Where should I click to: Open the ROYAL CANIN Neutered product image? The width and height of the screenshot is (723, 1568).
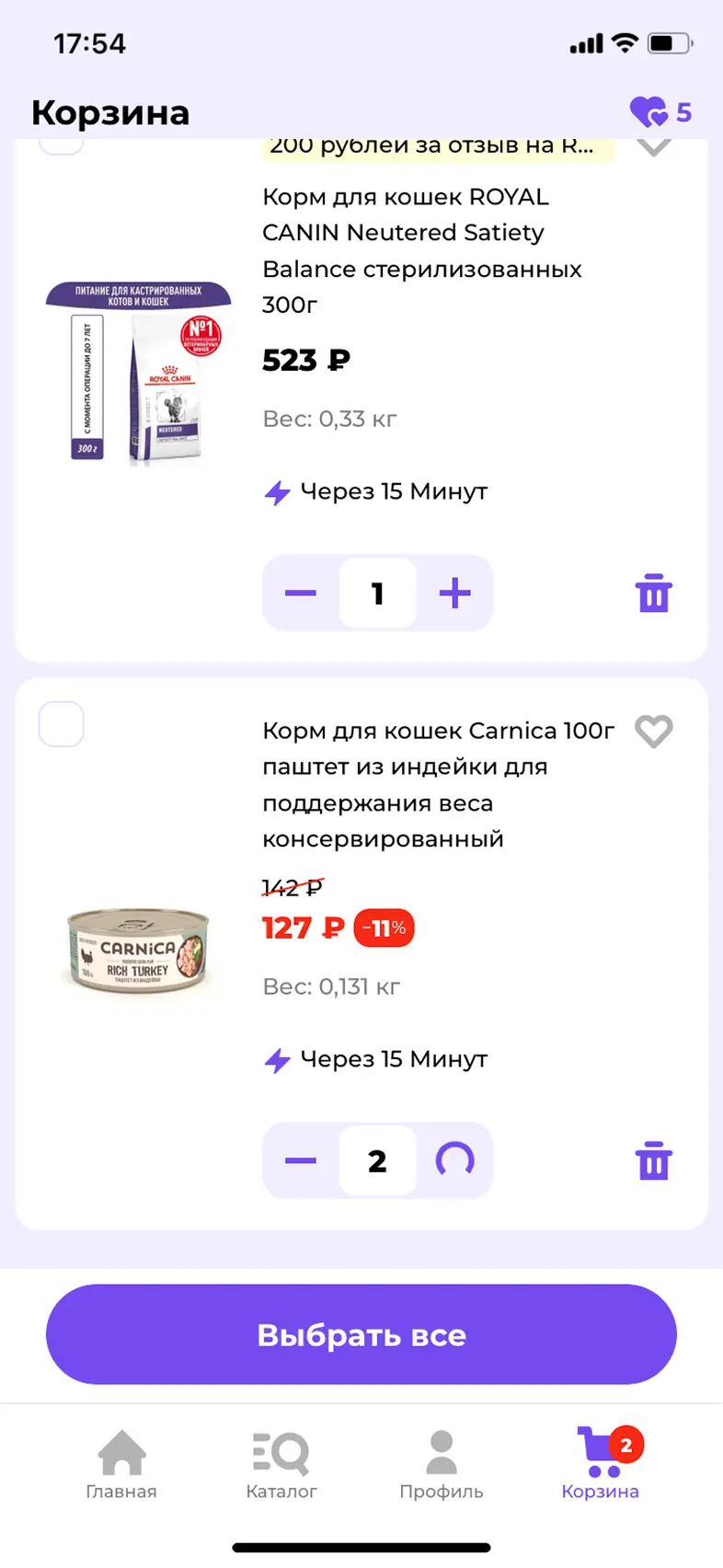pos(138,373)
